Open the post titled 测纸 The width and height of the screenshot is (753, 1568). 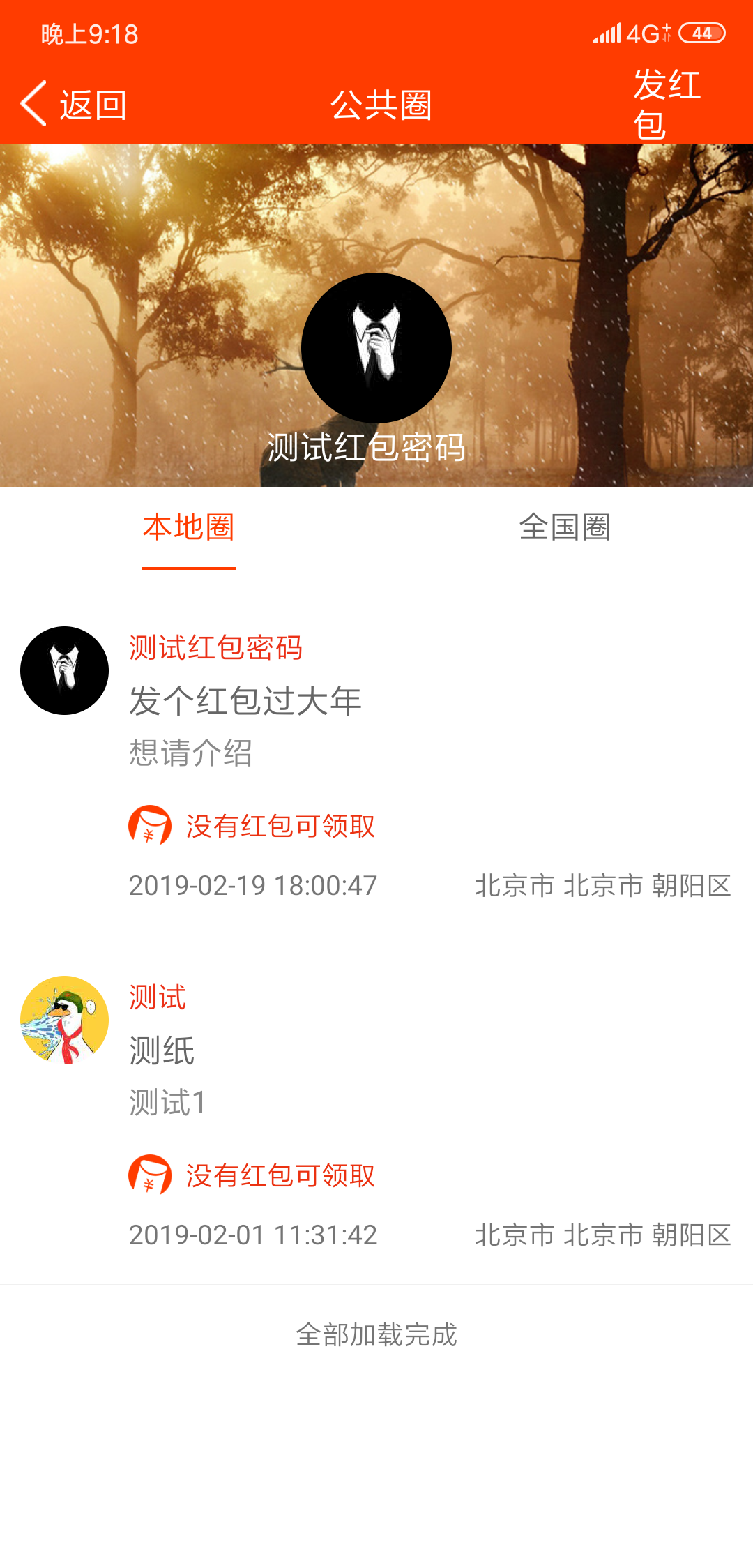pyautogui.click(x=162, y=1050)
